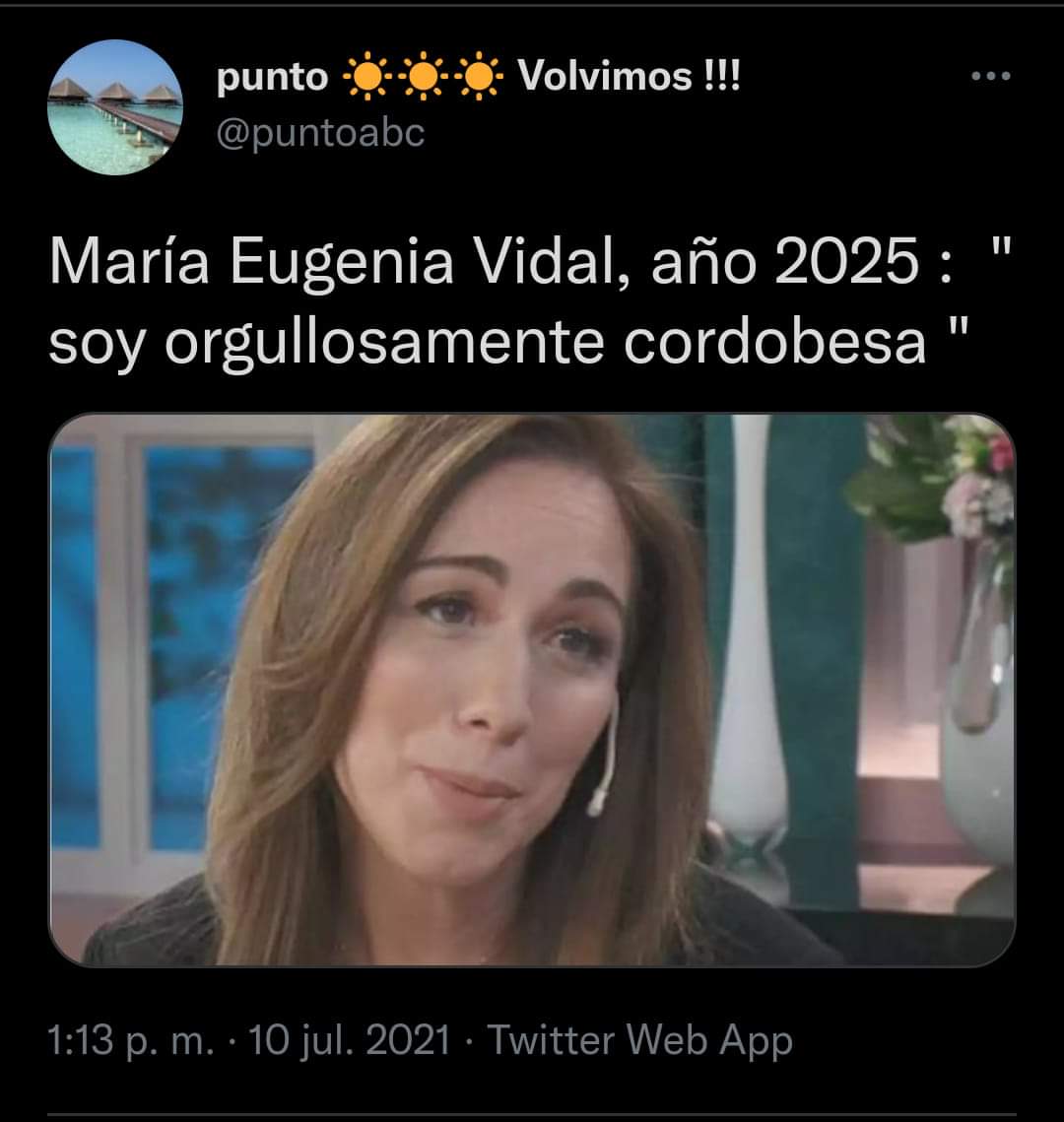Open the @puntoabc profile avatar

point(115,107)
